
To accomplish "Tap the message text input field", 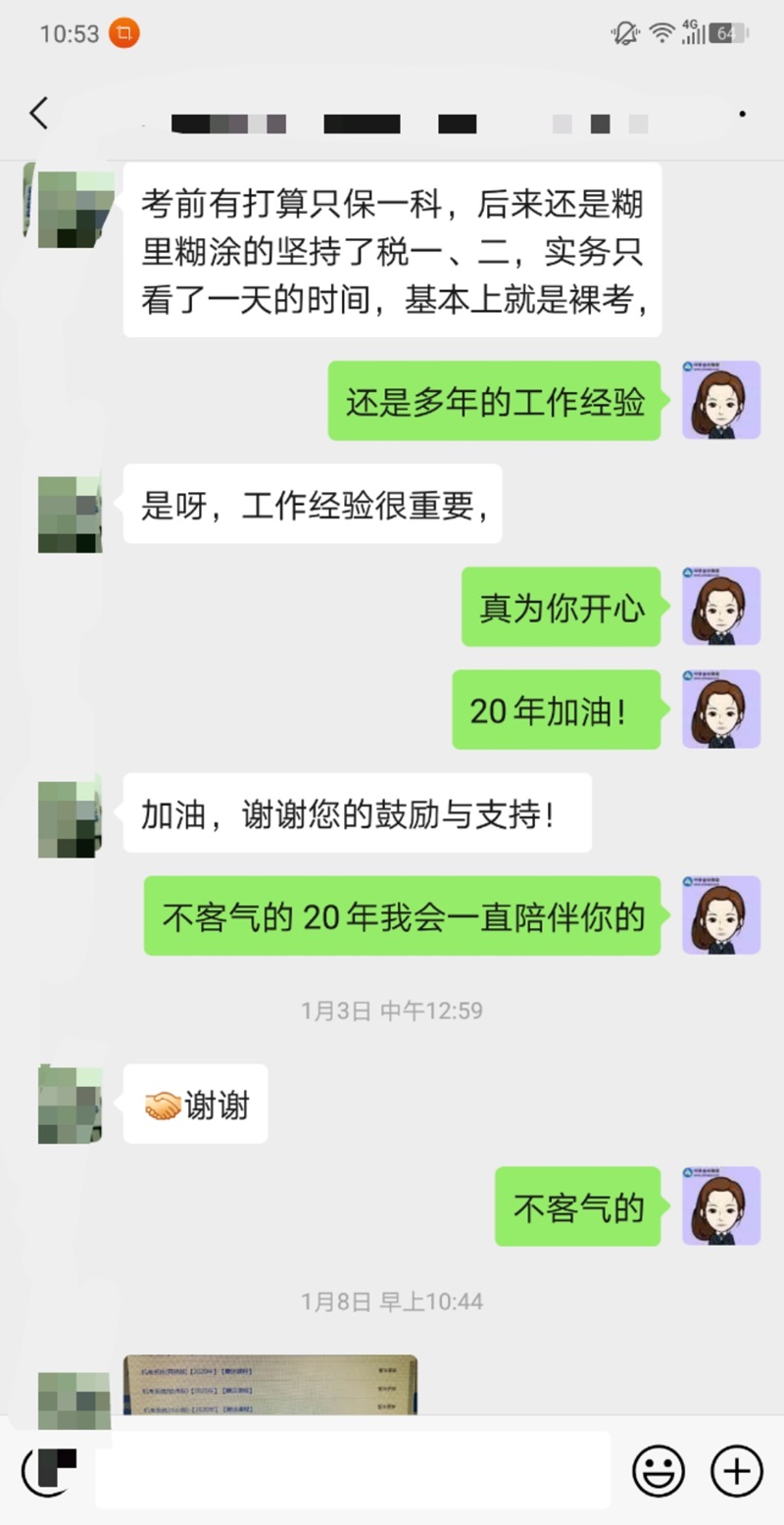I will pos(353,1471).
